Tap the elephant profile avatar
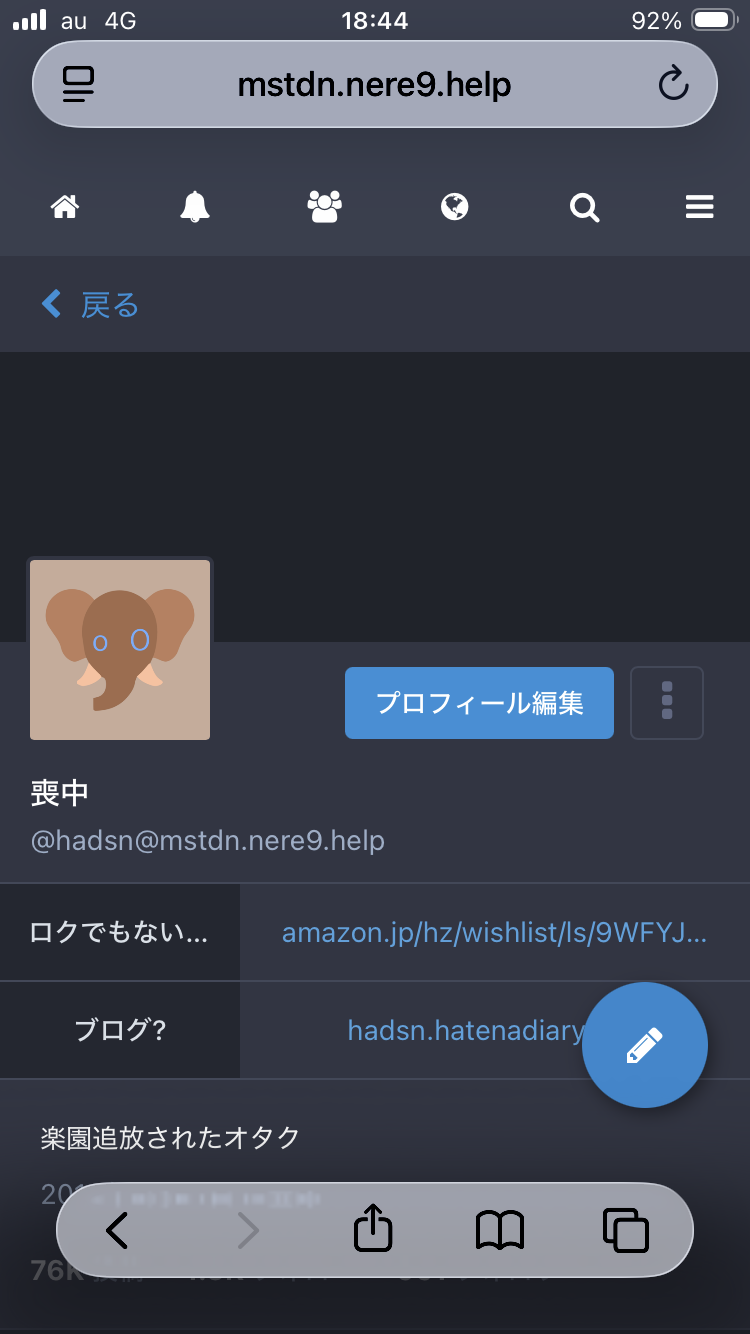The width and height of the screenshot is (750, 1334). pyautogui.click(x=120, y=650)
